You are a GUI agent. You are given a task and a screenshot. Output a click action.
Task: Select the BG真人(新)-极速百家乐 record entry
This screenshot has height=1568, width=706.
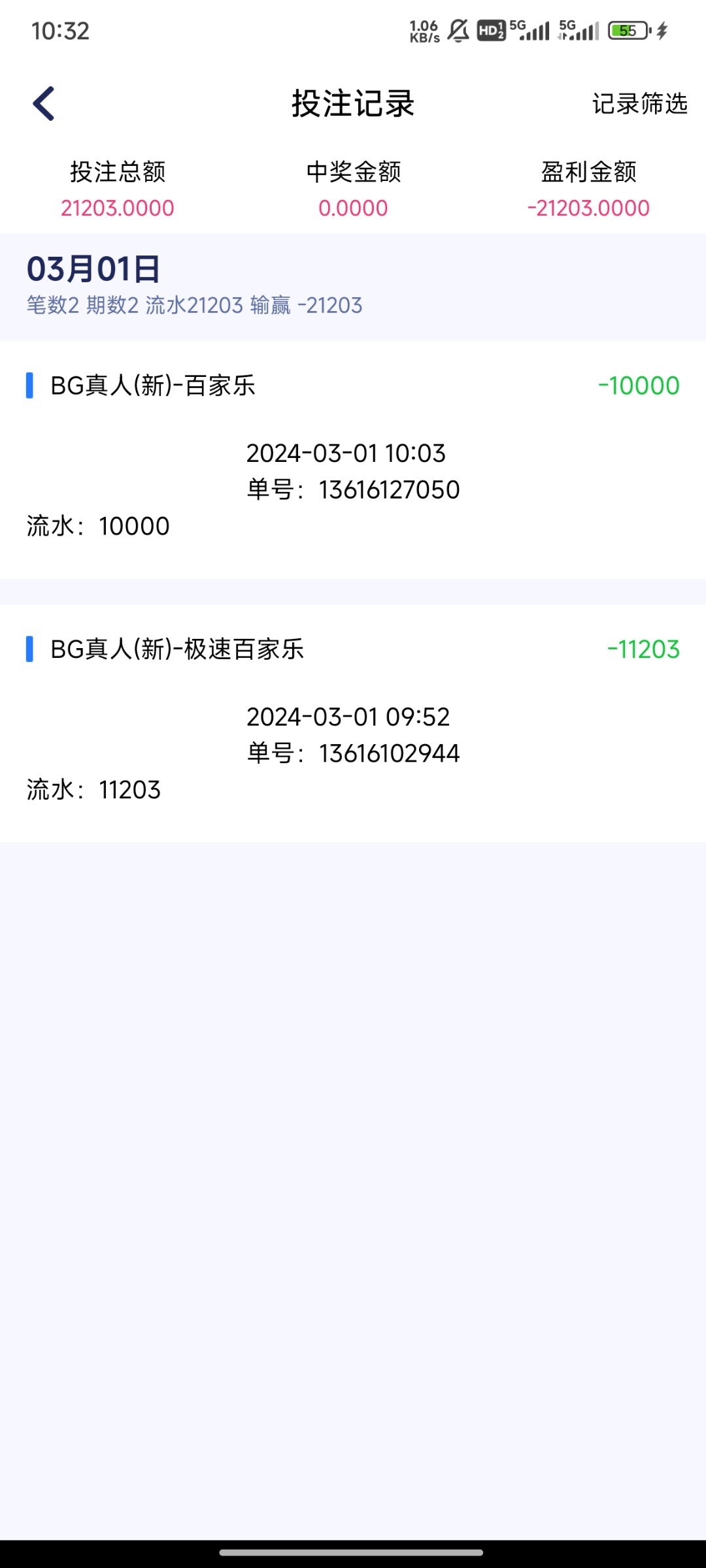point(178,649)
